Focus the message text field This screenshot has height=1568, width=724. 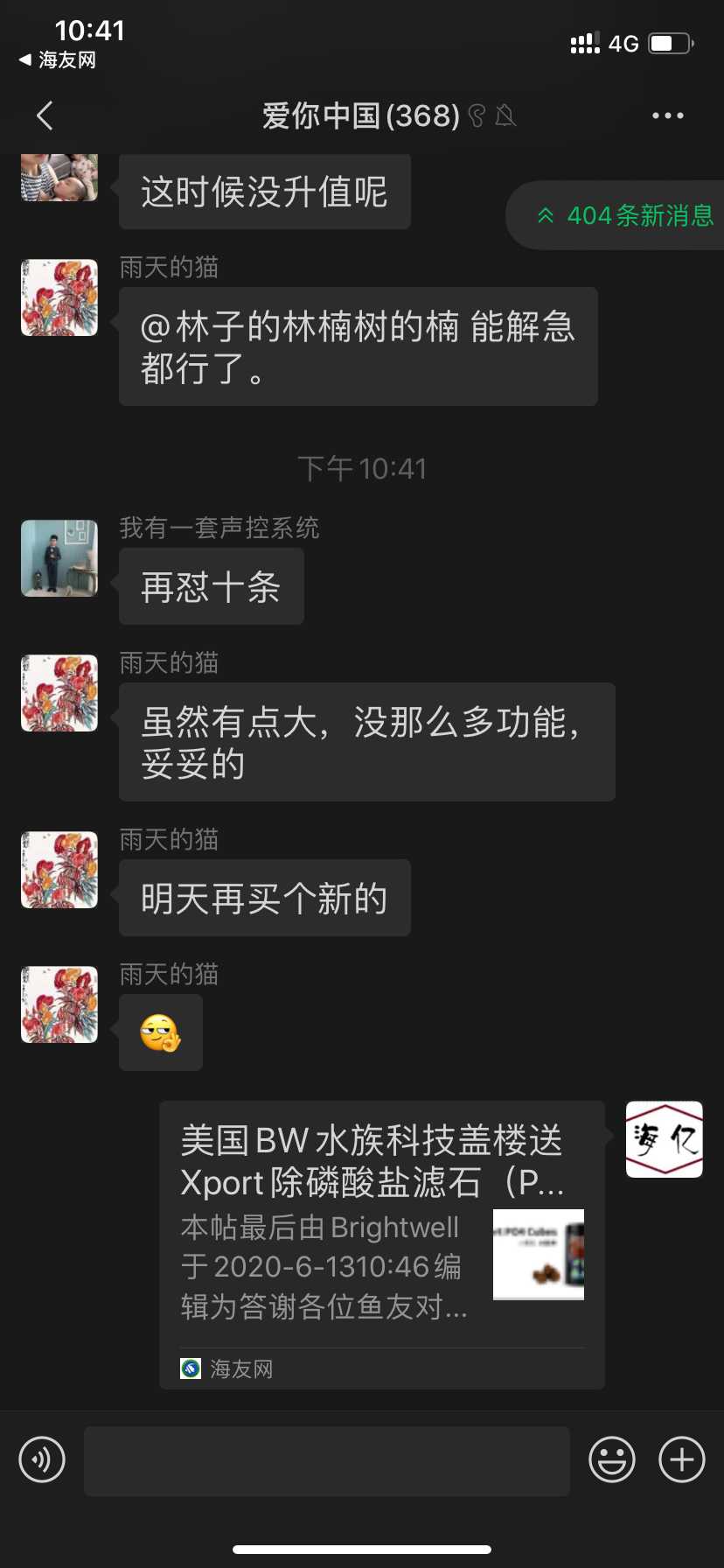pyautogui.click(x=326, y=1460)
